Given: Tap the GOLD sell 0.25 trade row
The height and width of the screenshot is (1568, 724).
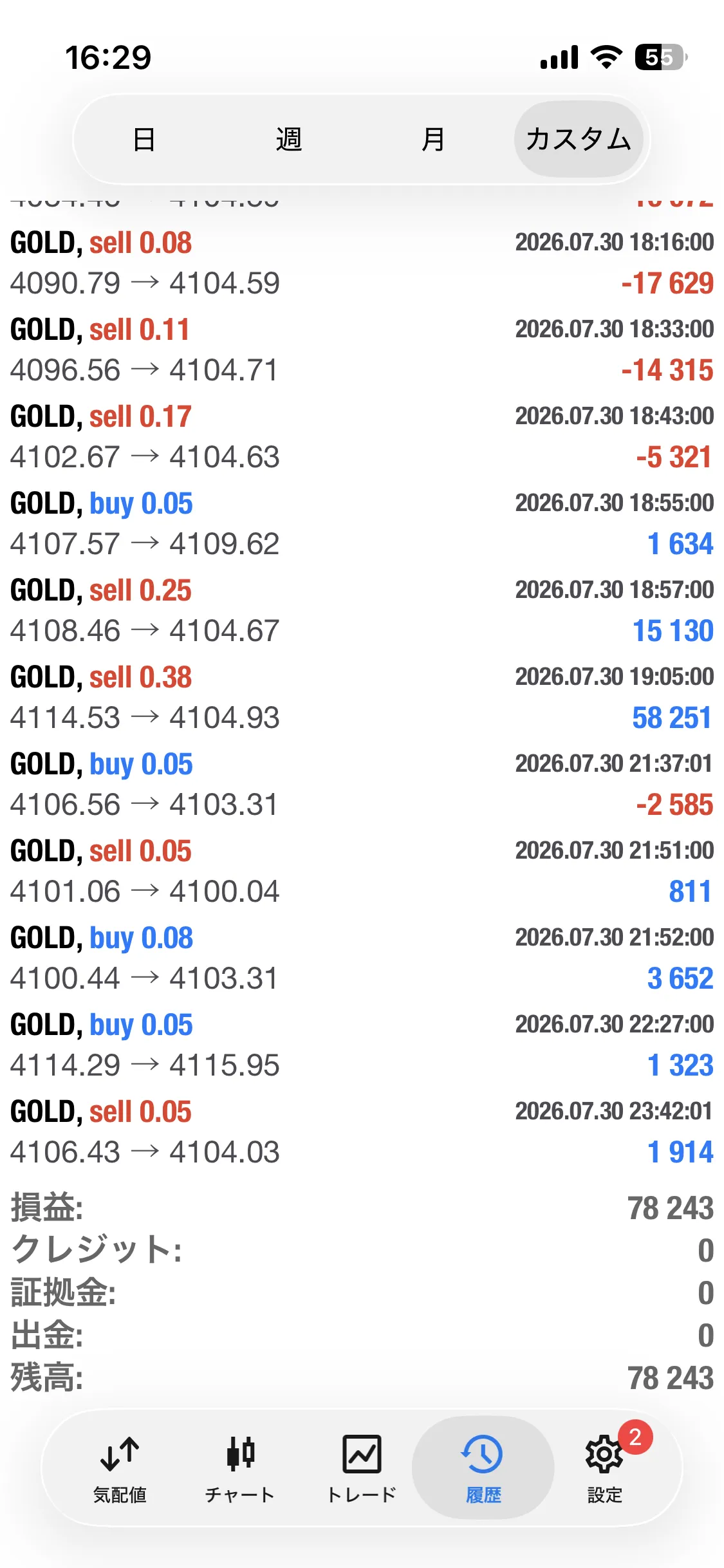Looking at the screenshot, I should click(362, 610).
